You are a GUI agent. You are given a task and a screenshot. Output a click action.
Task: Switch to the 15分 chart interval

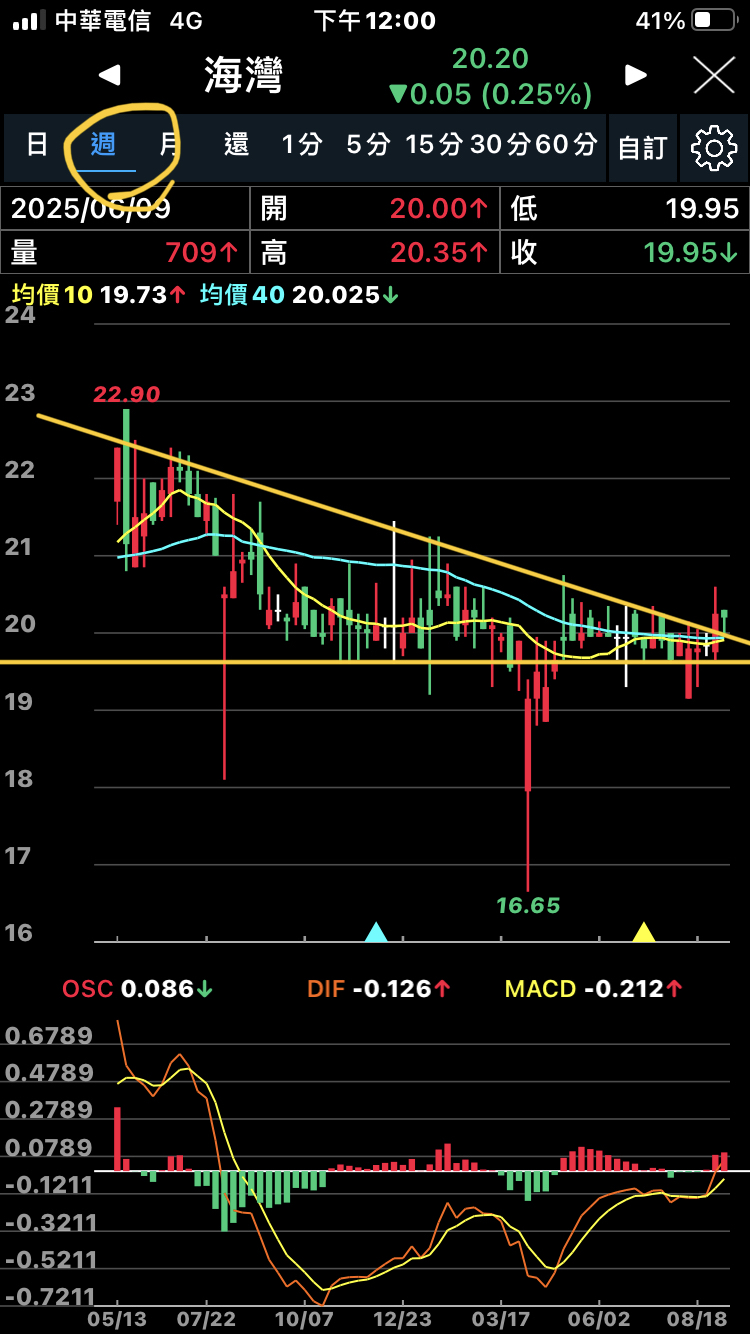click(434, 145)
